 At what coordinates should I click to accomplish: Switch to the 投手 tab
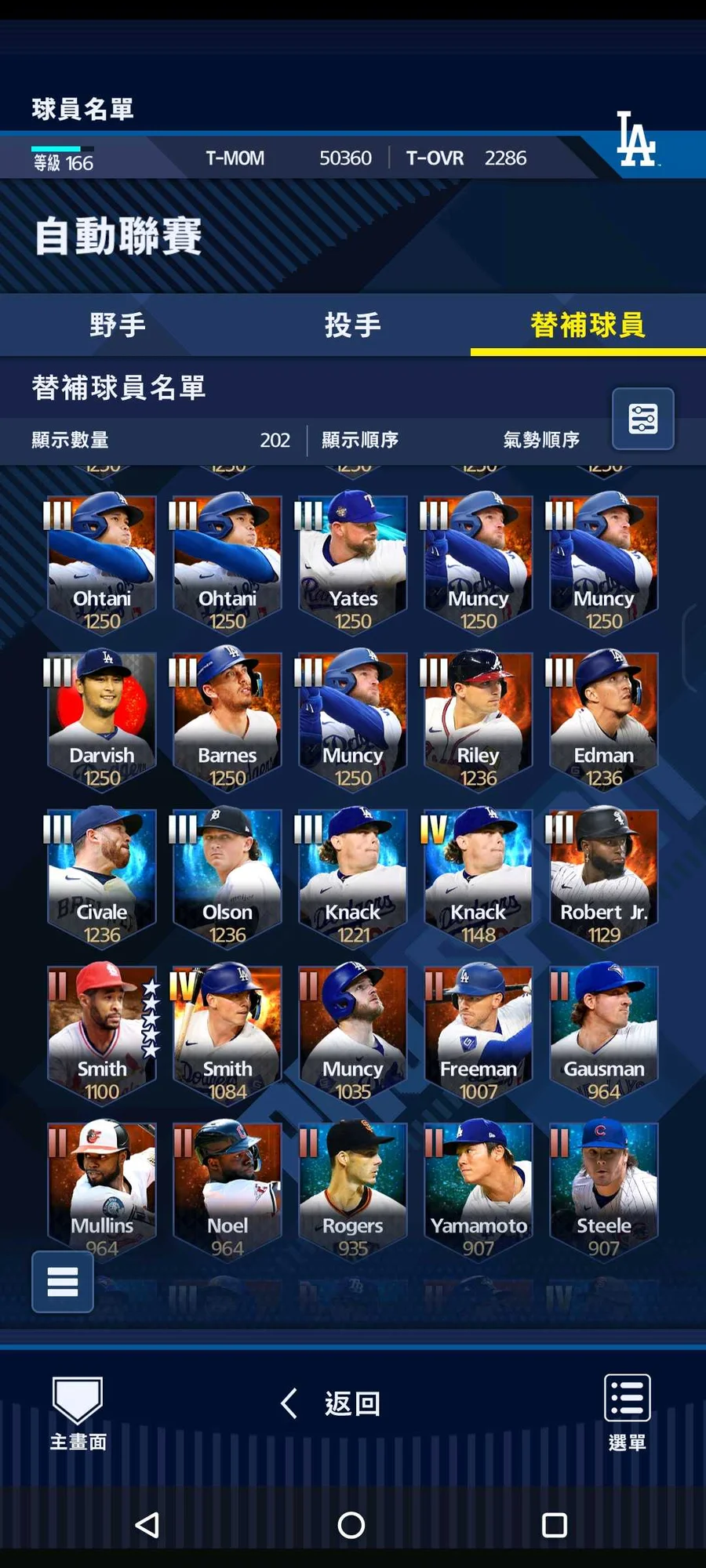tap(353, 325)
